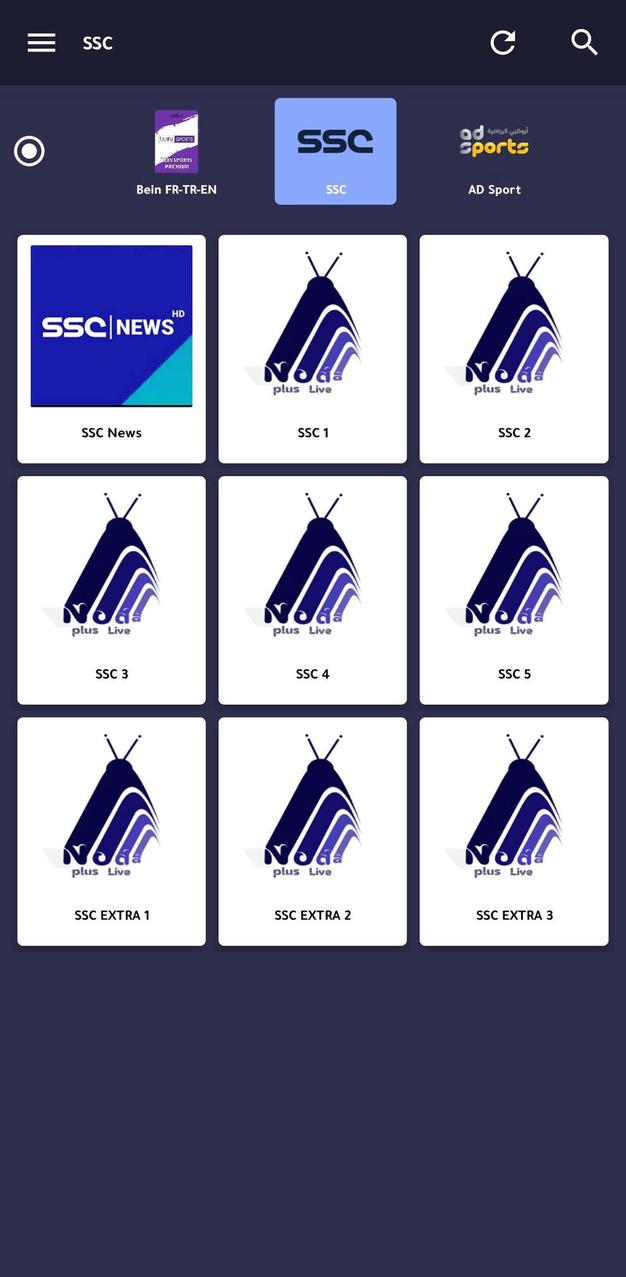Open the SSC News channel

[111, 348]
